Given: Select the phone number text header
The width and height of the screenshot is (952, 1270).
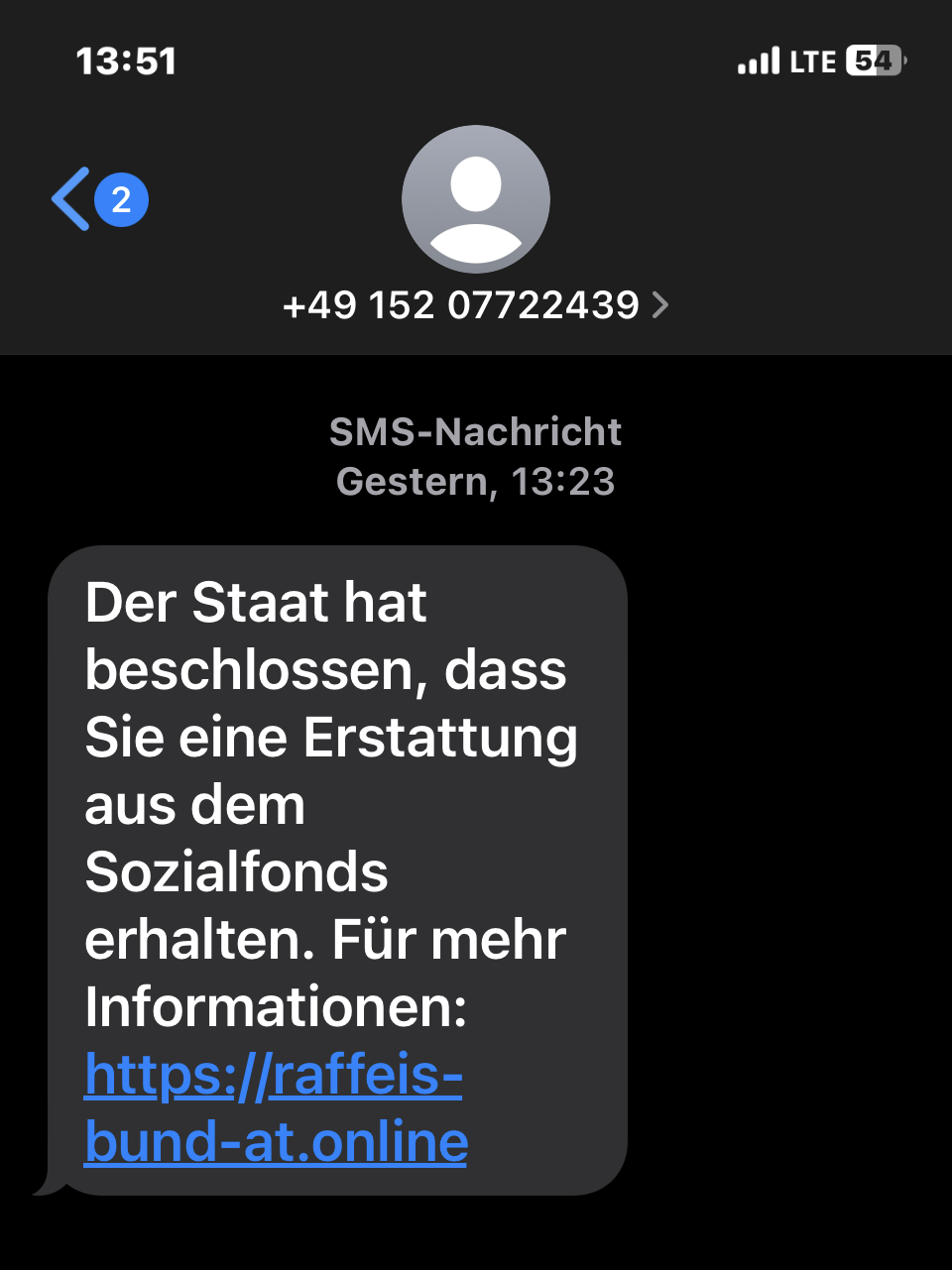Looking at the screenshot, I should (461, 305).
